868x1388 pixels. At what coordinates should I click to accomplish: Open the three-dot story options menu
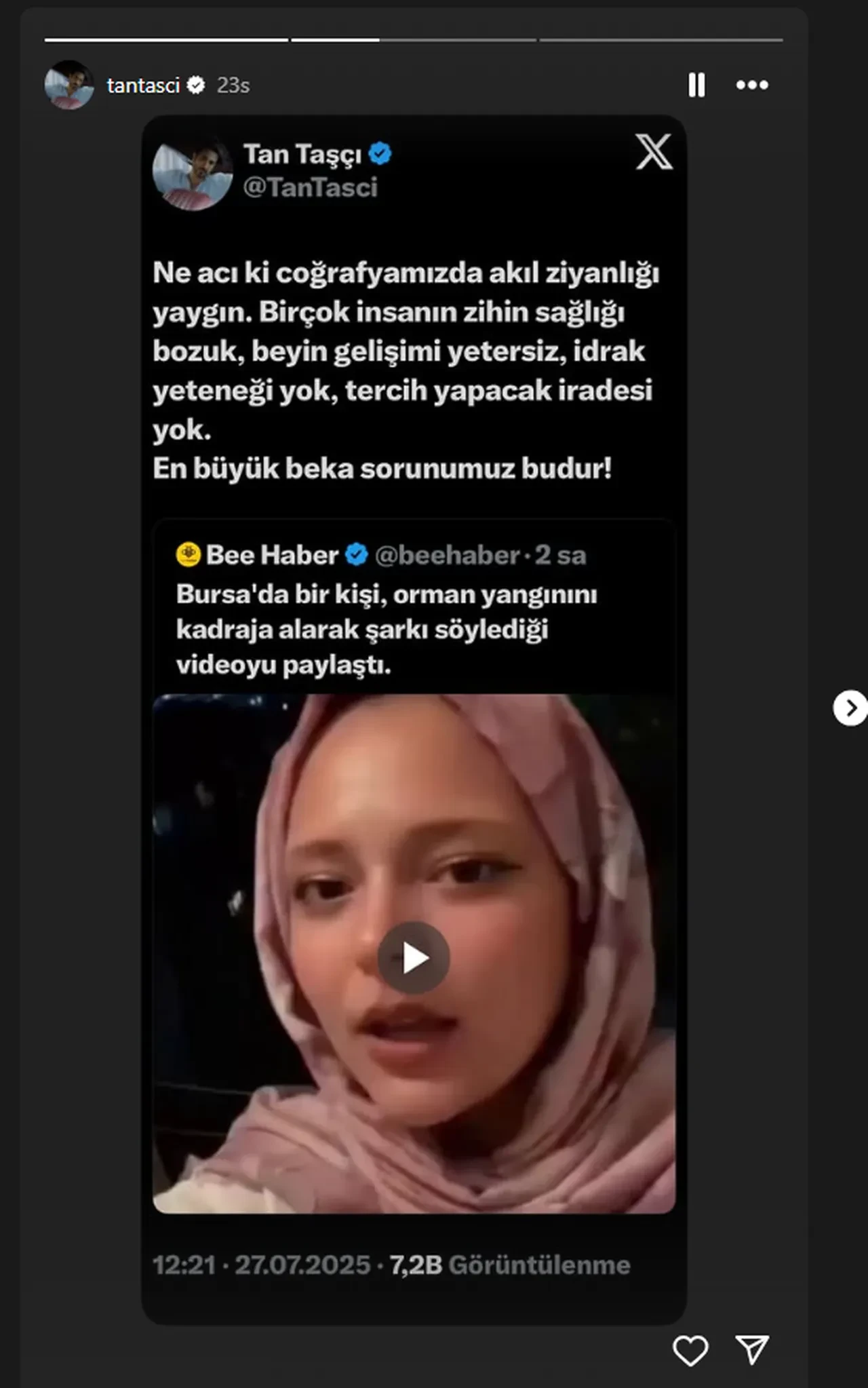click(752, 85)
